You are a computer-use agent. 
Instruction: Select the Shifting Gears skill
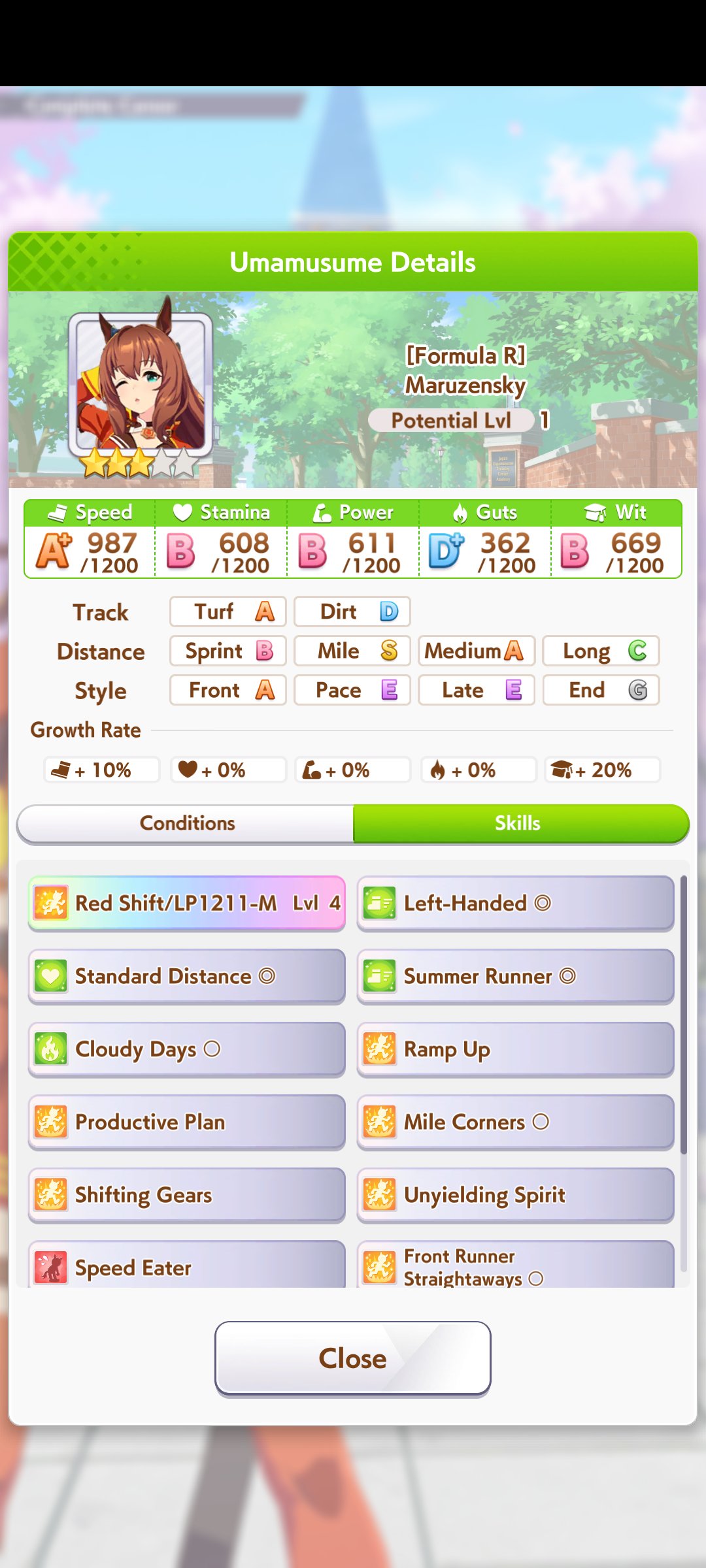tap(187, 1196)
